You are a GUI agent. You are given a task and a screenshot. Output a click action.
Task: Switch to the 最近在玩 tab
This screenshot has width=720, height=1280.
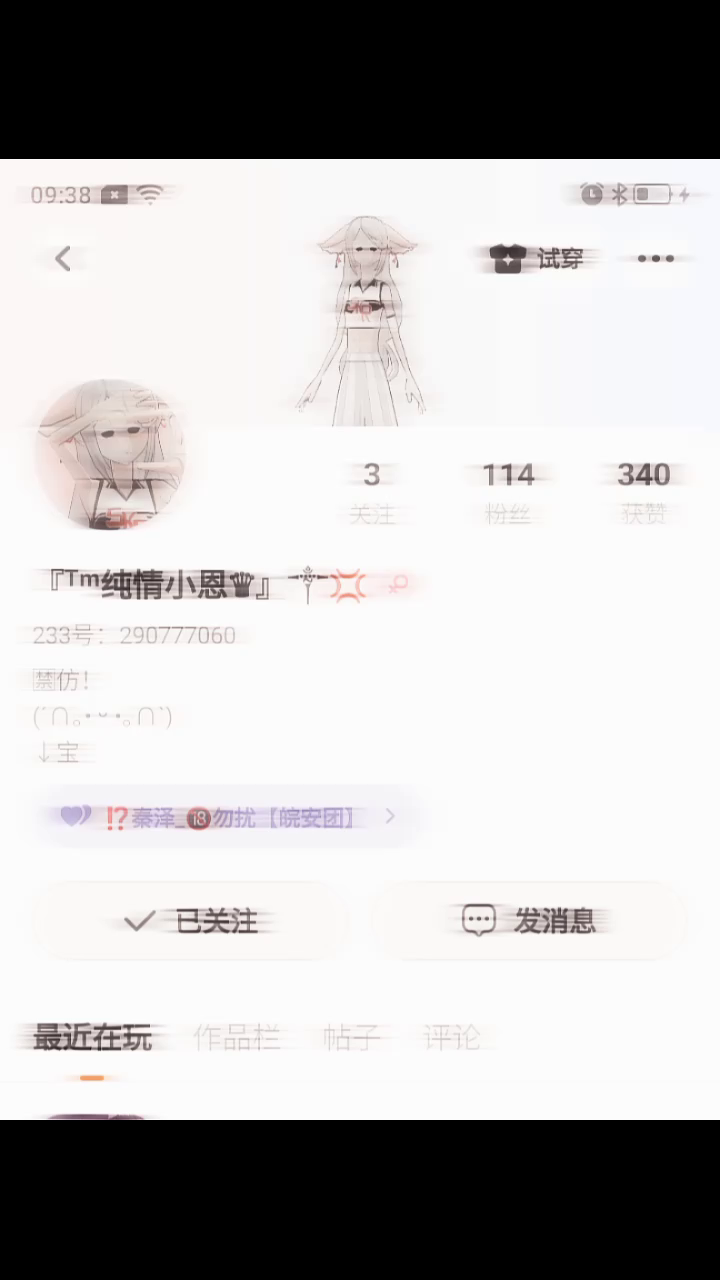pos(92,1038)
